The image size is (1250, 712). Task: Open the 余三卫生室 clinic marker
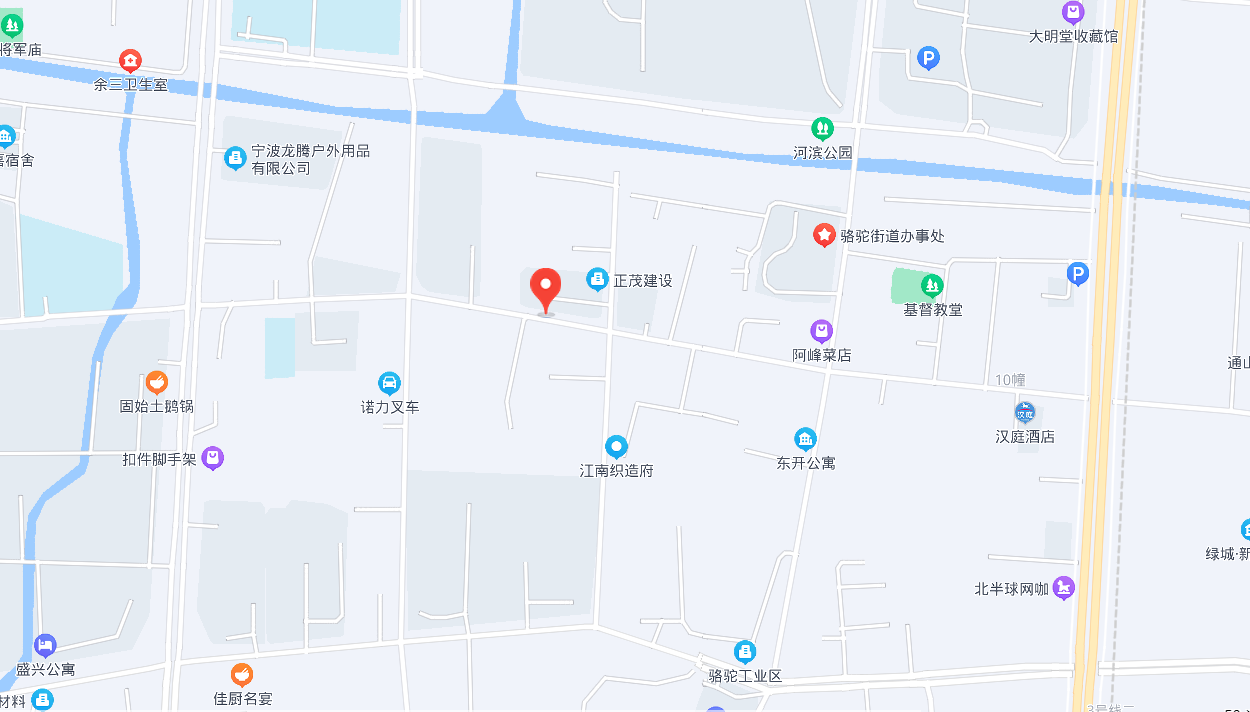pos(130,61)
